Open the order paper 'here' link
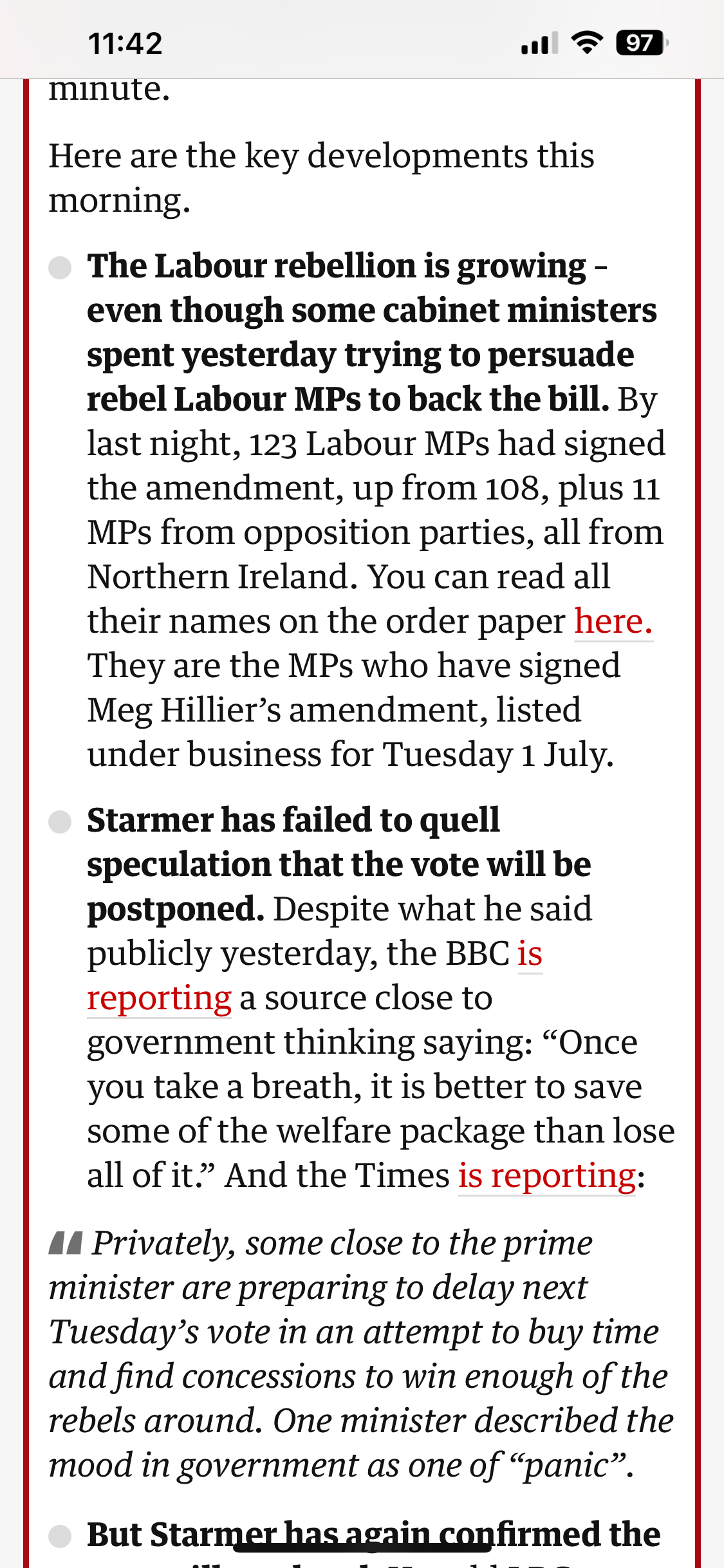The image size is (724, 1568). click(x=613, y=622)
